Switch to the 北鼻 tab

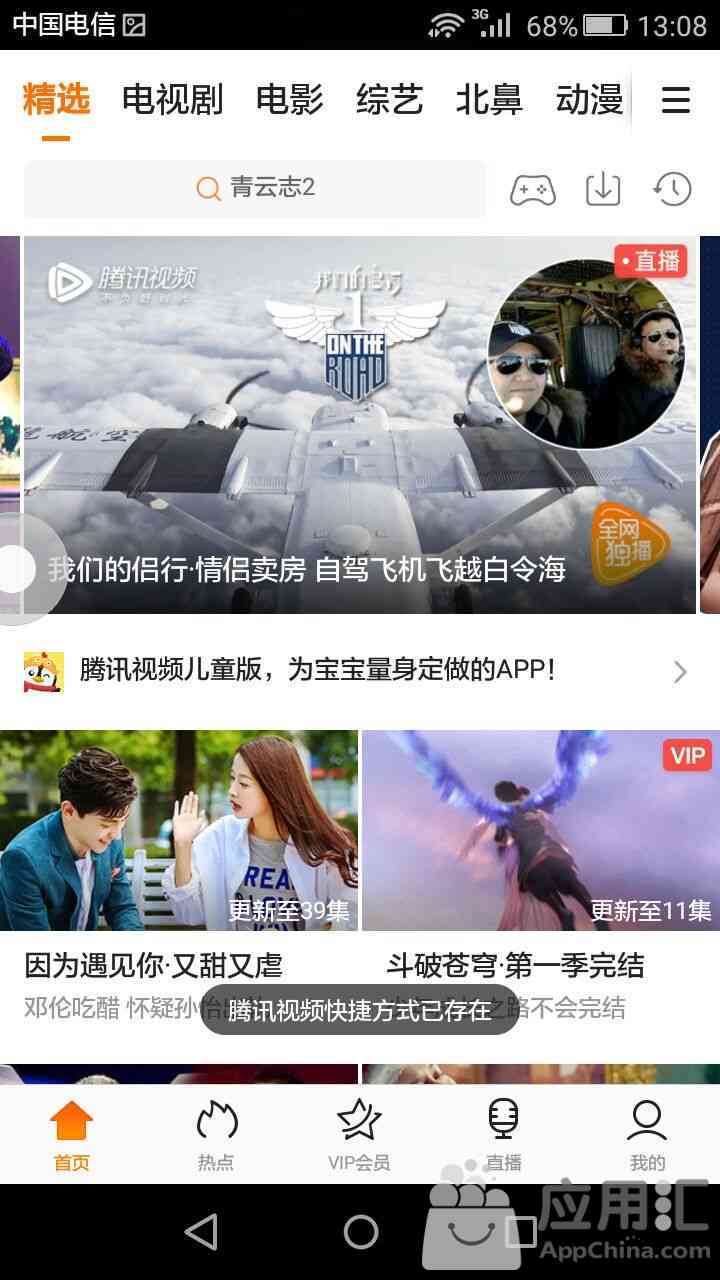click(x=489, y=100)
